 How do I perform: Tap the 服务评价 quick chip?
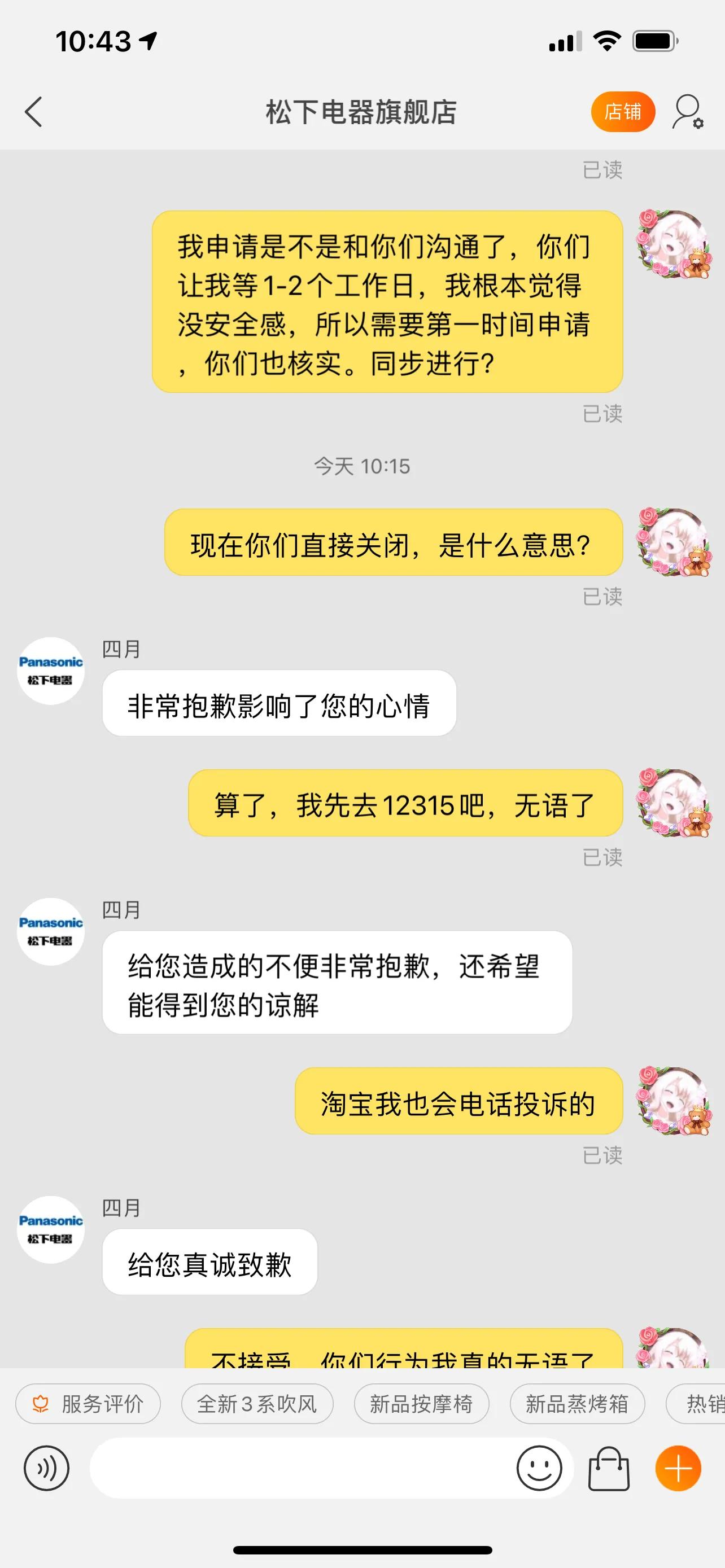coord(88,1404)
